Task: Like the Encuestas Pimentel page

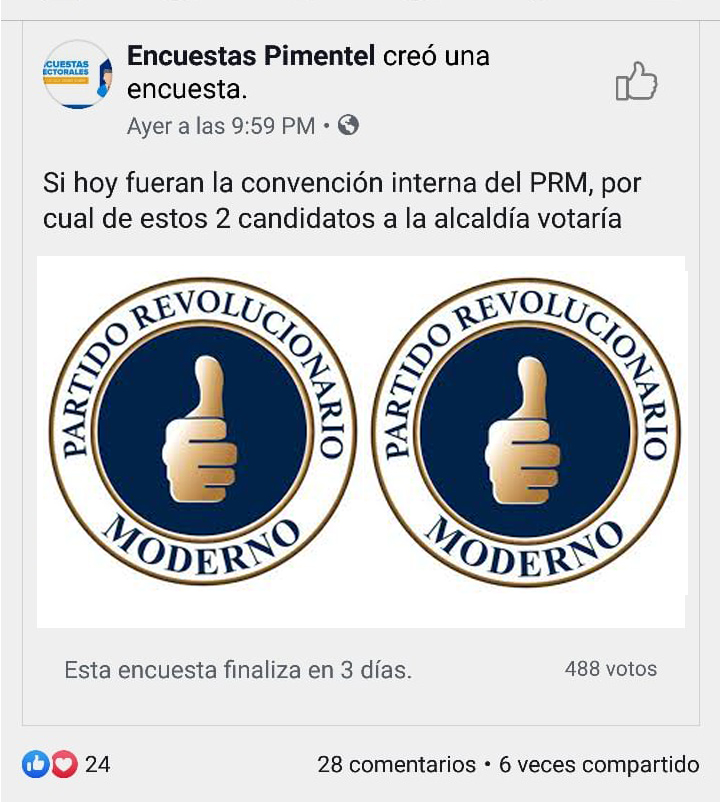Action: coord(636,82)
